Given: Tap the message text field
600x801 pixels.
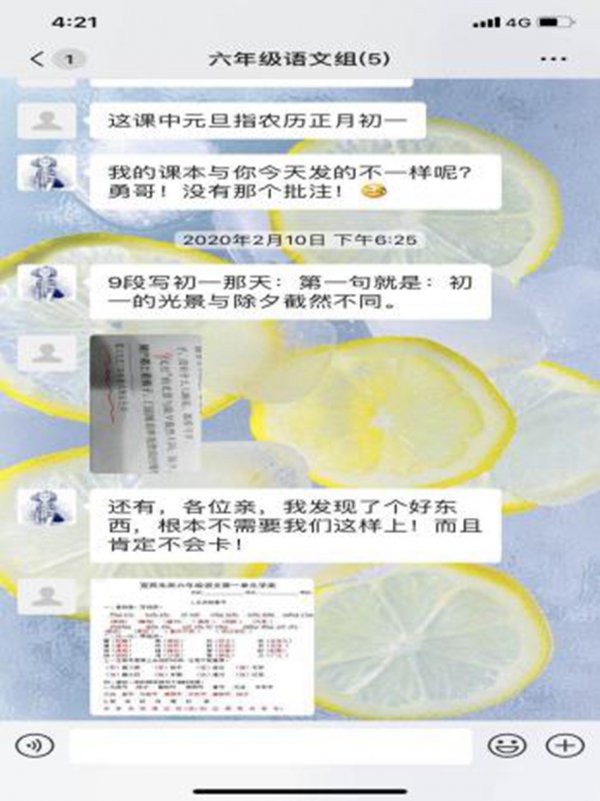Looking at the screenshot, I should coord(268,745).
